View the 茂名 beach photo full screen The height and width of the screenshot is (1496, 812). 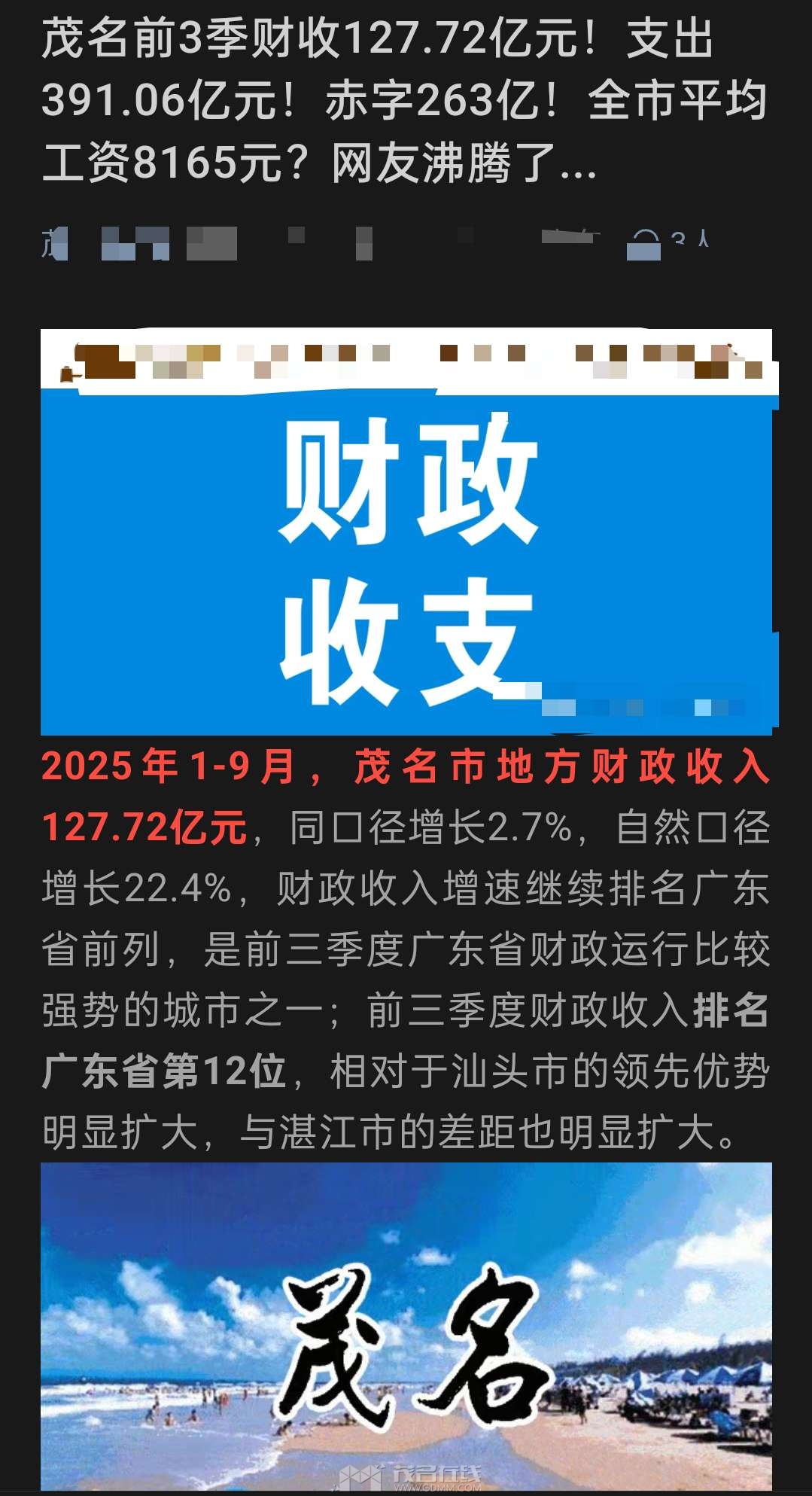click(x=406, y=1329)
